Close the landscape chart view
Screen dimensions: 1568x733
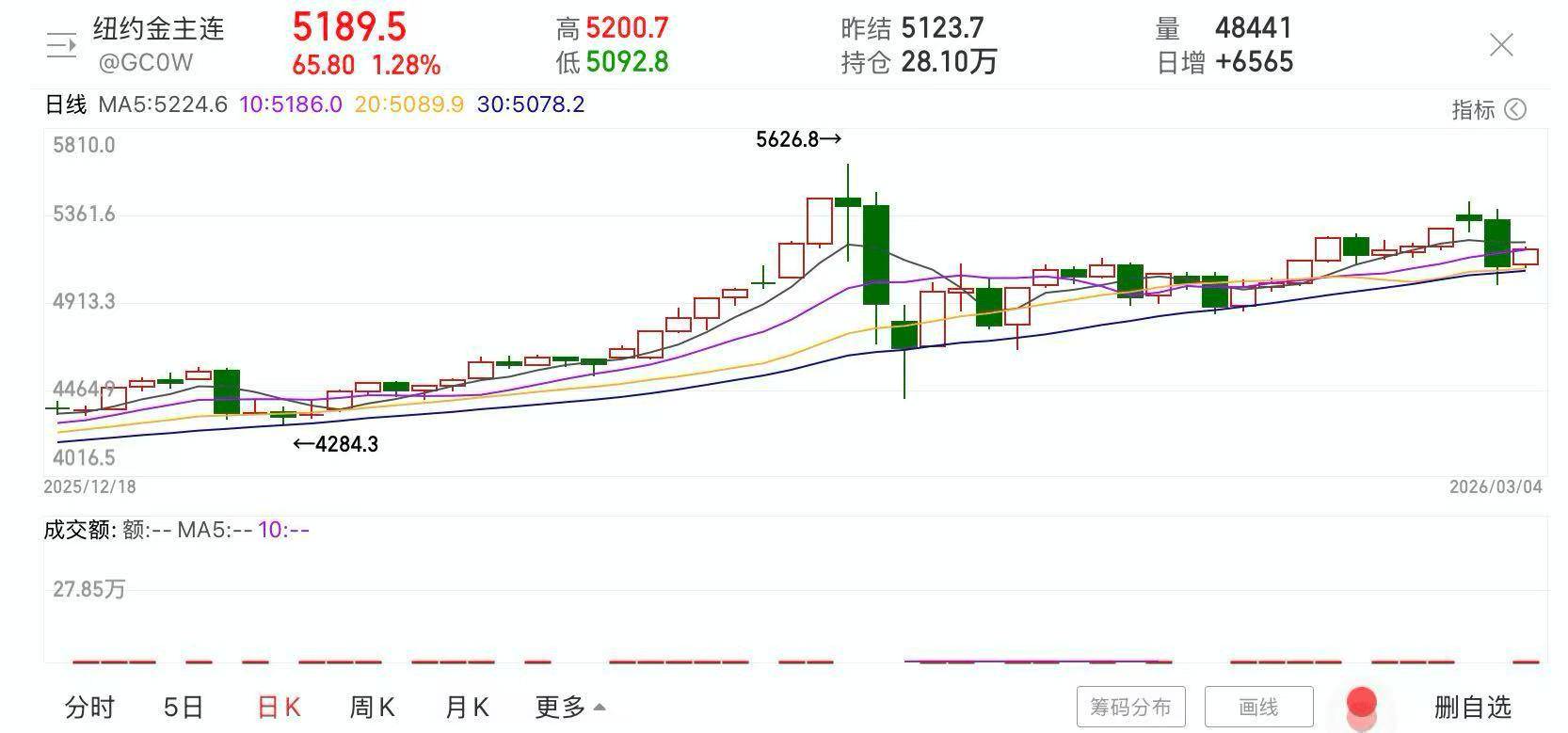pos(1501,45)
